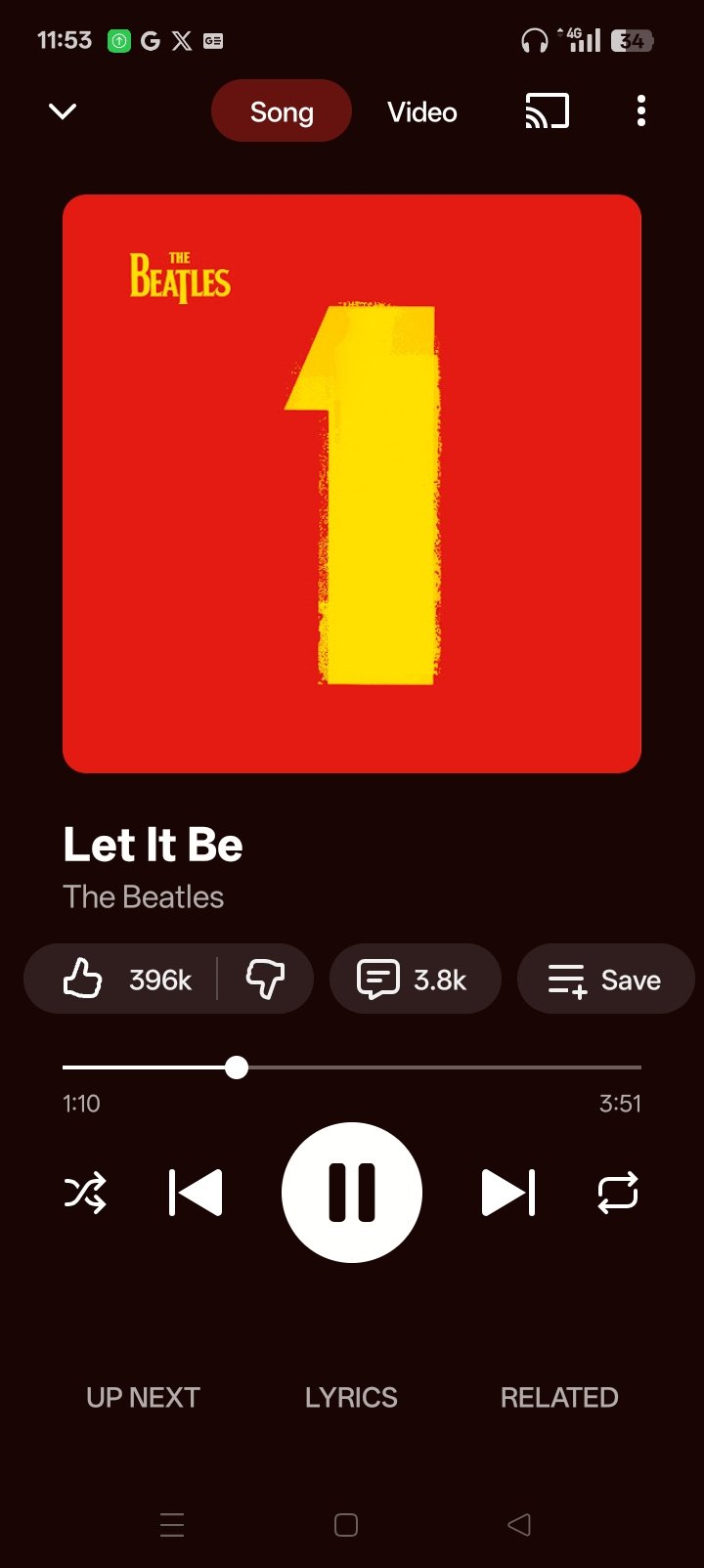Save the song to a playlist
The image size is (704, 1568).
605,979
